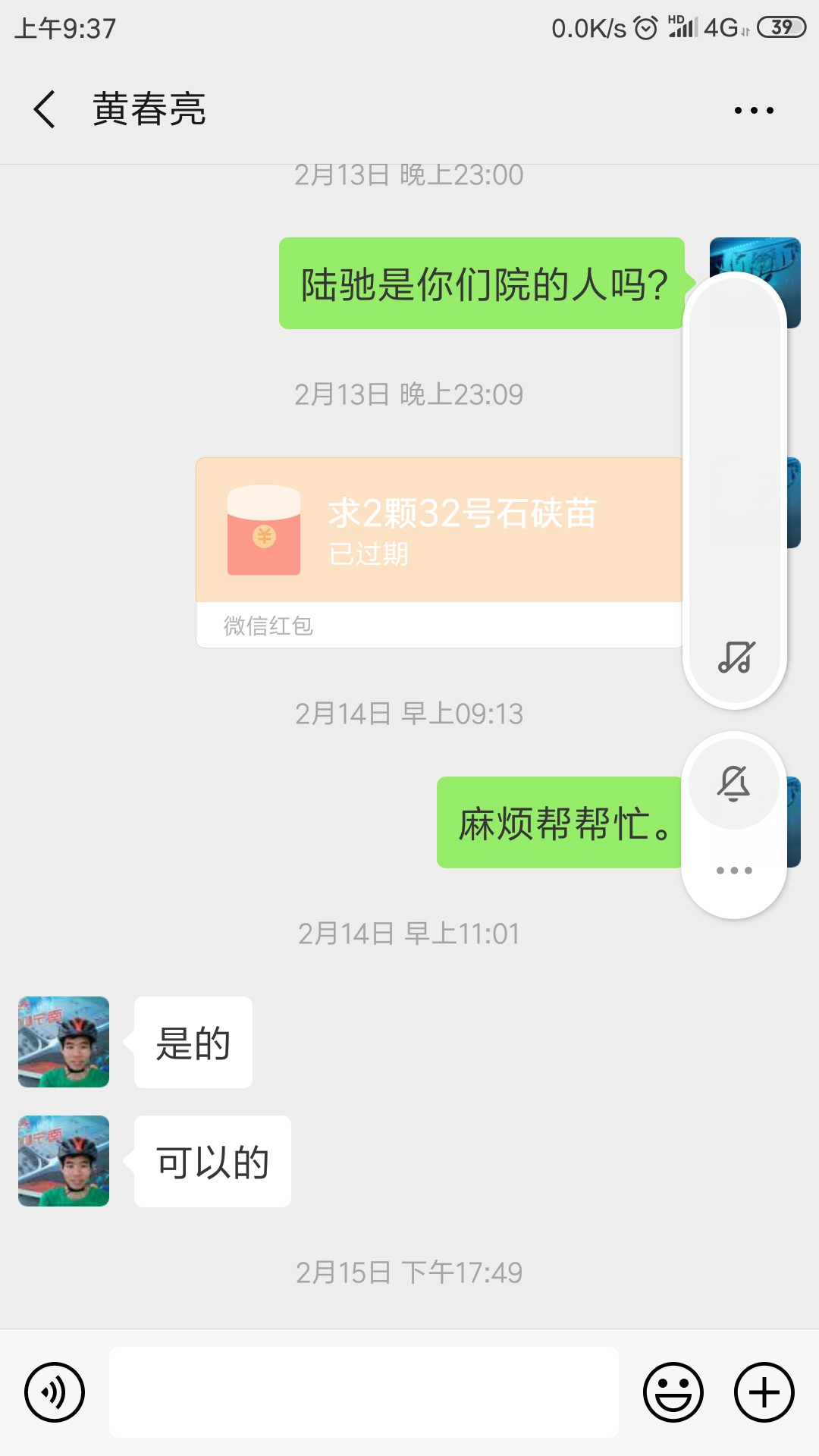Toggle the silent bell ringer mode
Image resolution: width=819 pixels, height=1456 pixels.
coord(734,783)
